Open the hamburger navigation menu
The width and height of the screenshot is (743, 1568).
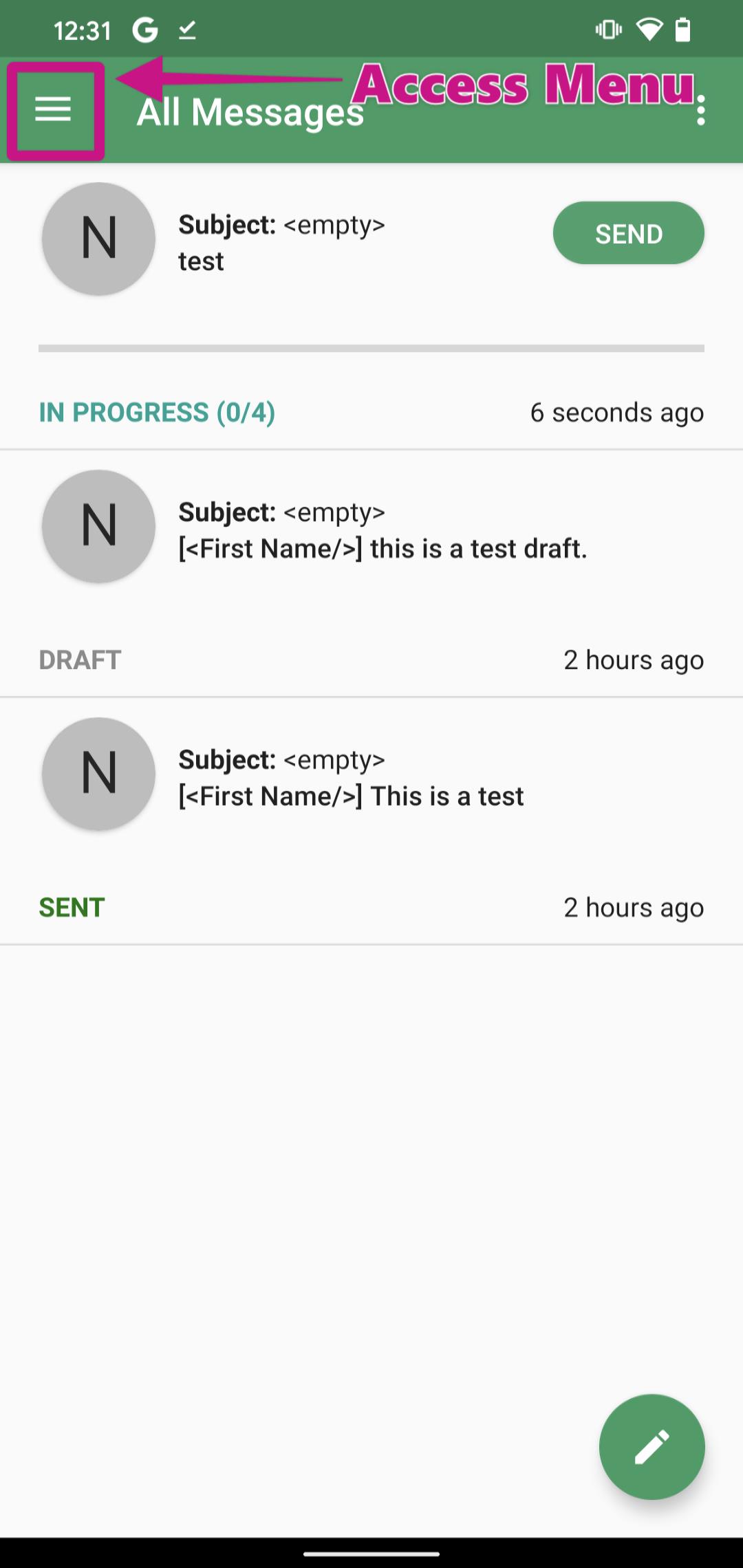click(x=53, y=109)
